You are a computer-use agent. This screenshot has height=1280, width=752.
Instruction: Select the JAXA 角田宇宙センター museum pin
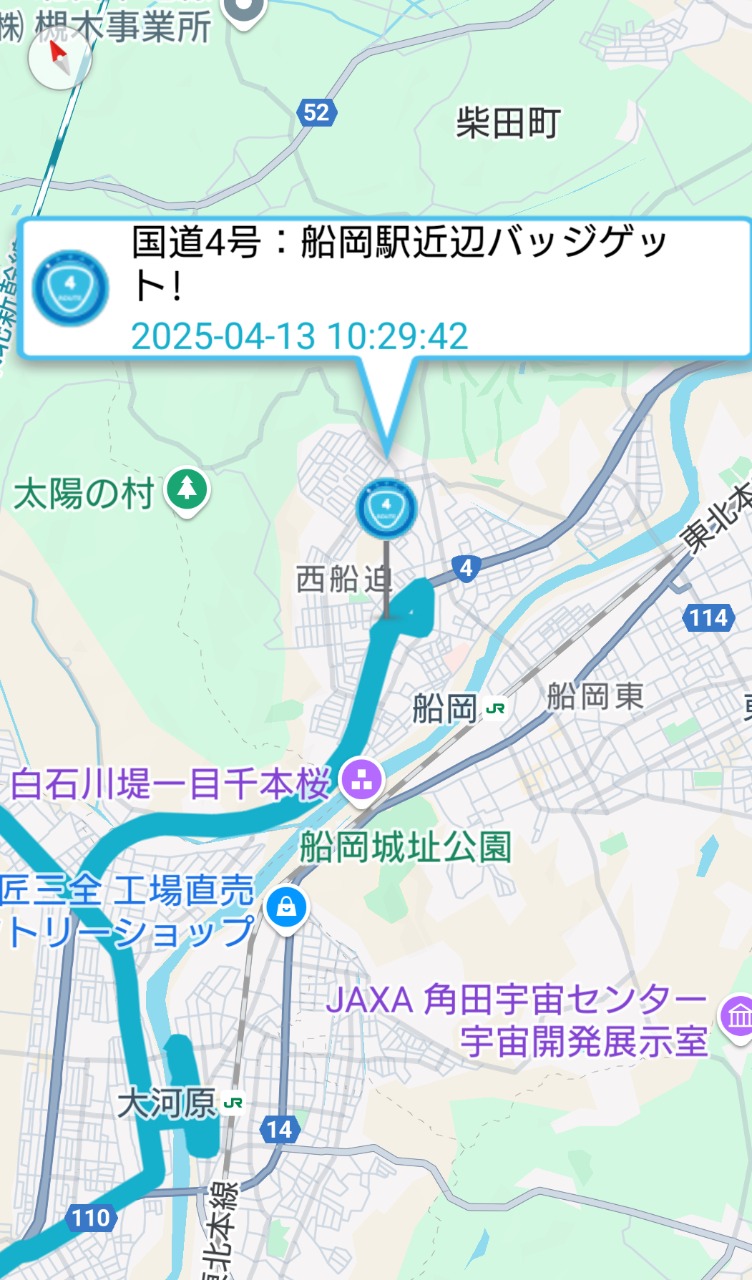click(x=739, y=1016)
